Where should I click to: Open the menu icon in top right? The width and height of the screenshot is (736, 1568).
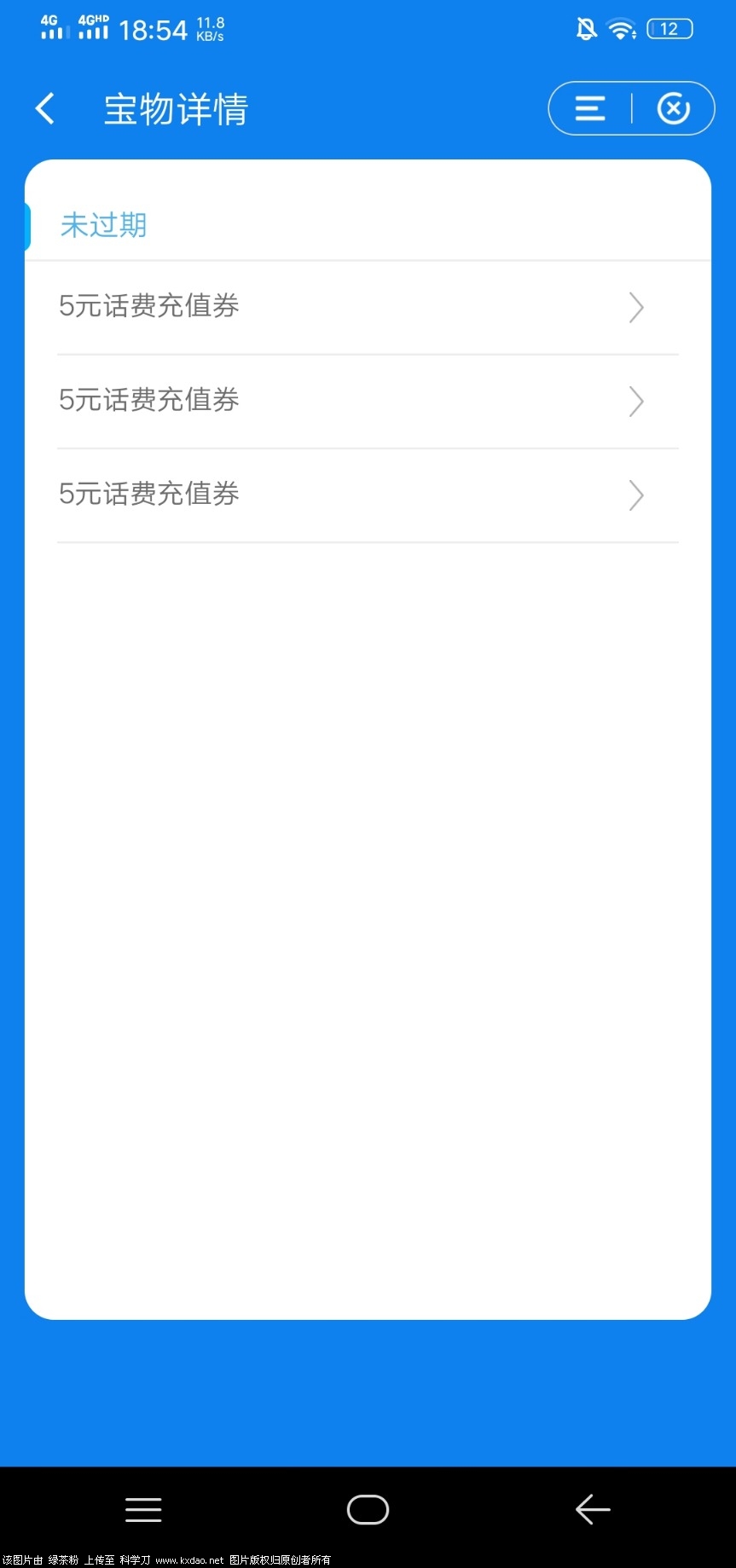tap(588, 108)
